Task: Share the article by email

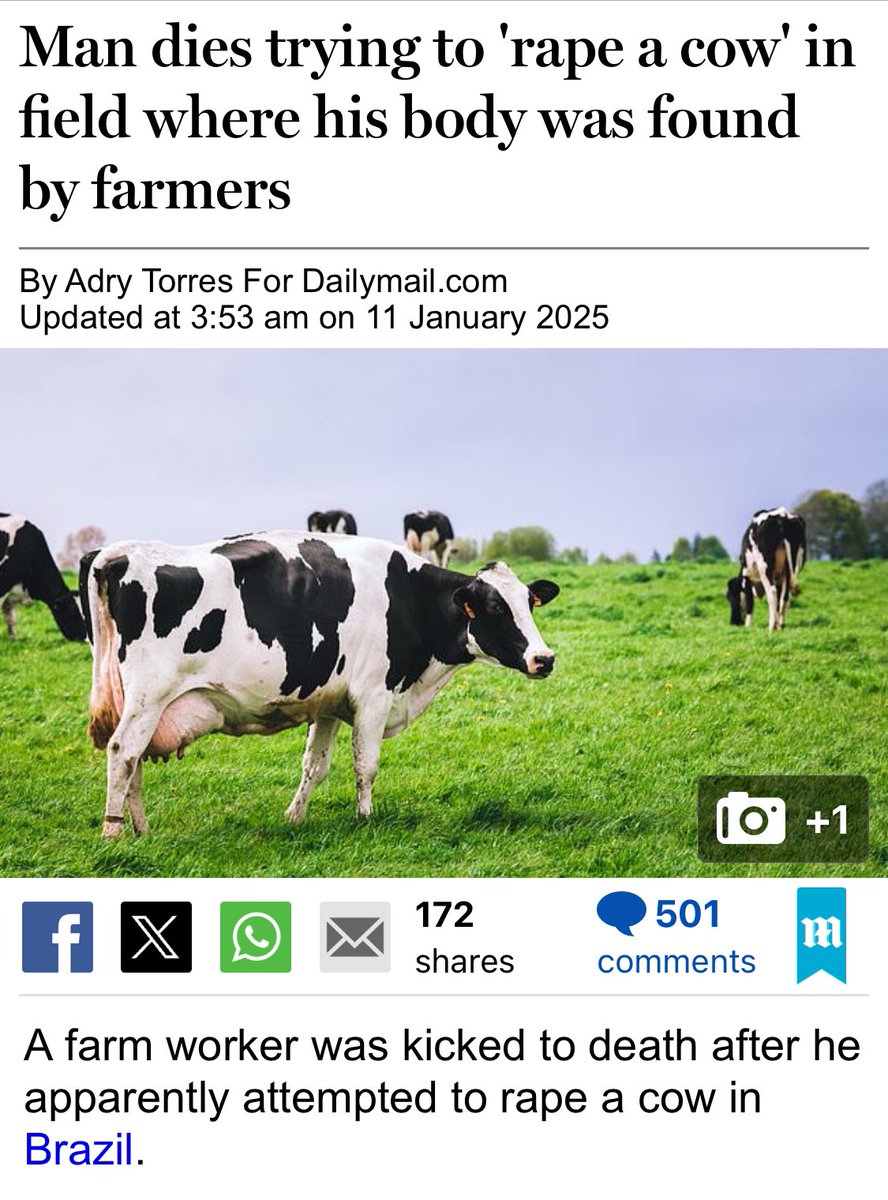Action: [x=355, y=937]
